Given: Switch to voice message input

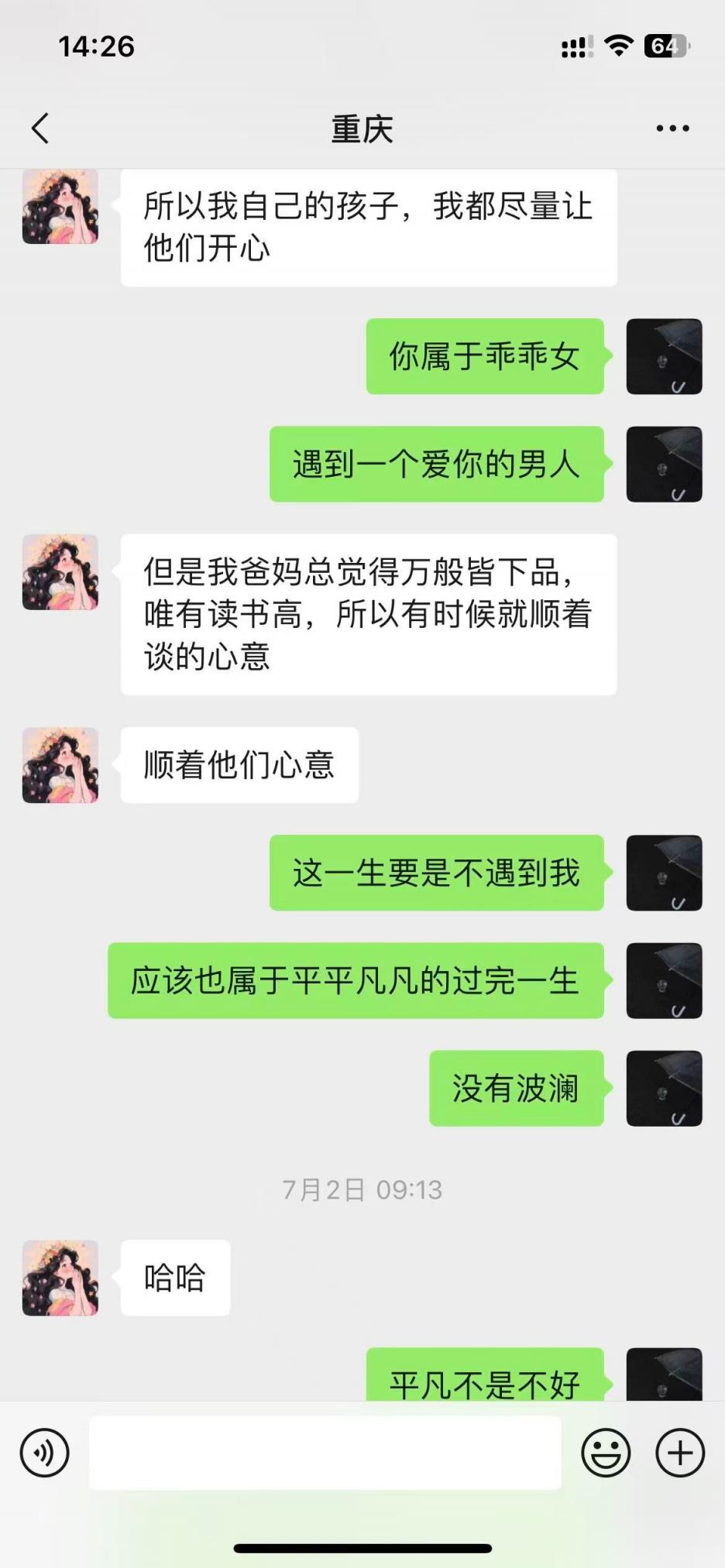Looking at the screenshot, I should tap(45, 1453).
